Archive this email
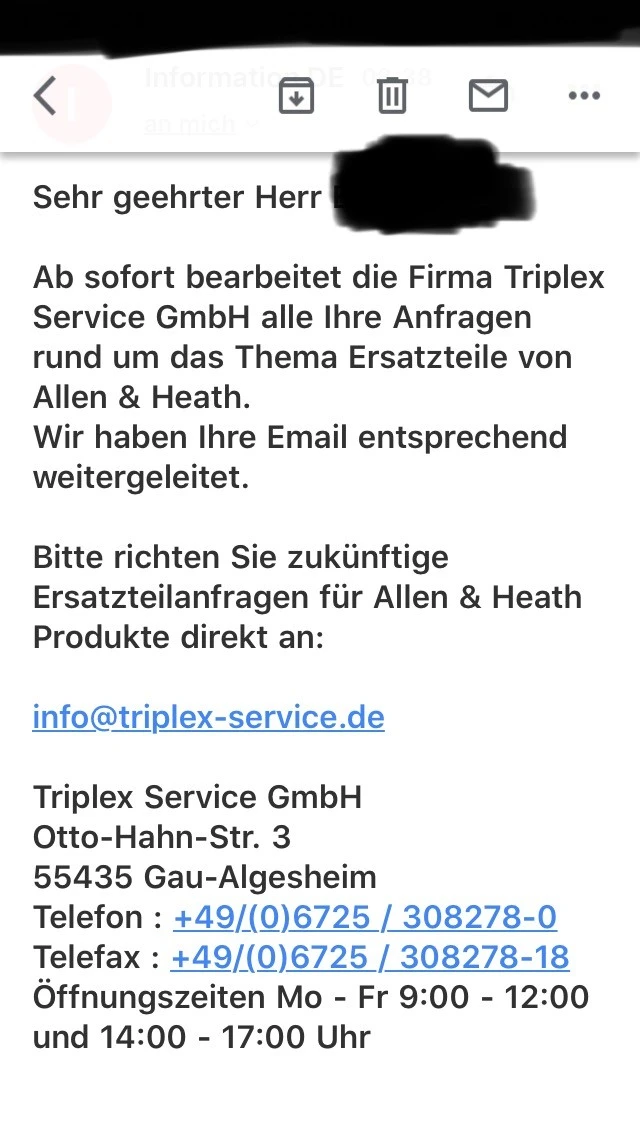Screen dimensions: 640x1136 click(x=296, y=96)
